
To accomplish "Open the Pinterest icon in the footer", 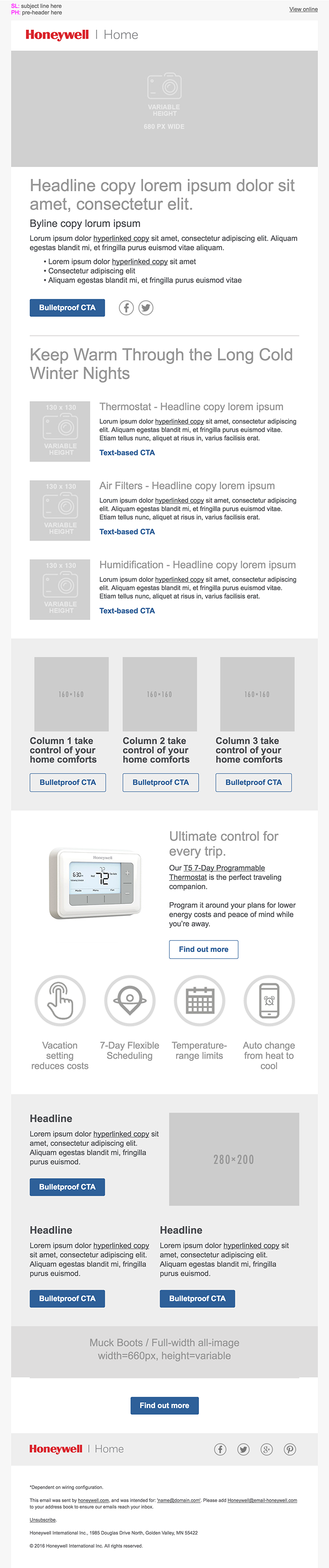I will tap(290, 1449).
